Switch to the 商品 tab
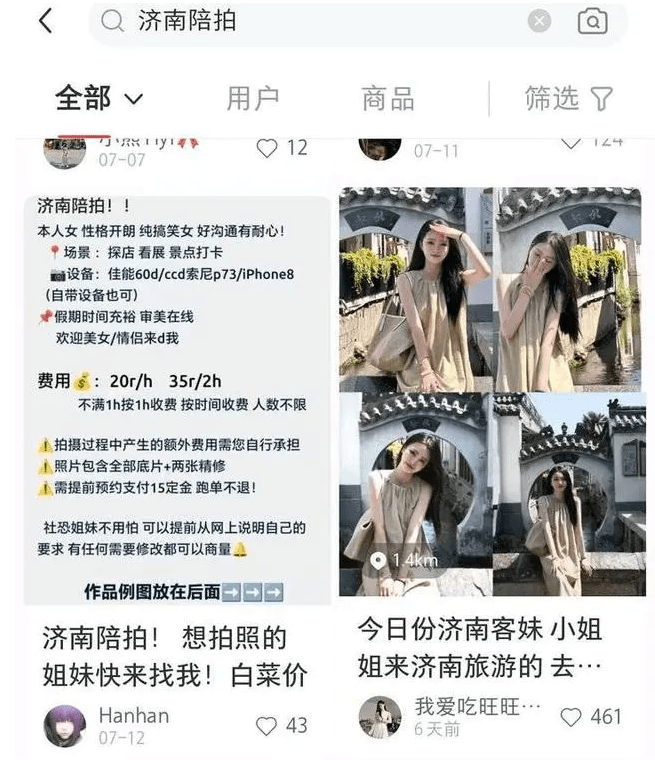The width and height of the screenshot is (655, 760). pyautogui.click(x=387, y=98)
